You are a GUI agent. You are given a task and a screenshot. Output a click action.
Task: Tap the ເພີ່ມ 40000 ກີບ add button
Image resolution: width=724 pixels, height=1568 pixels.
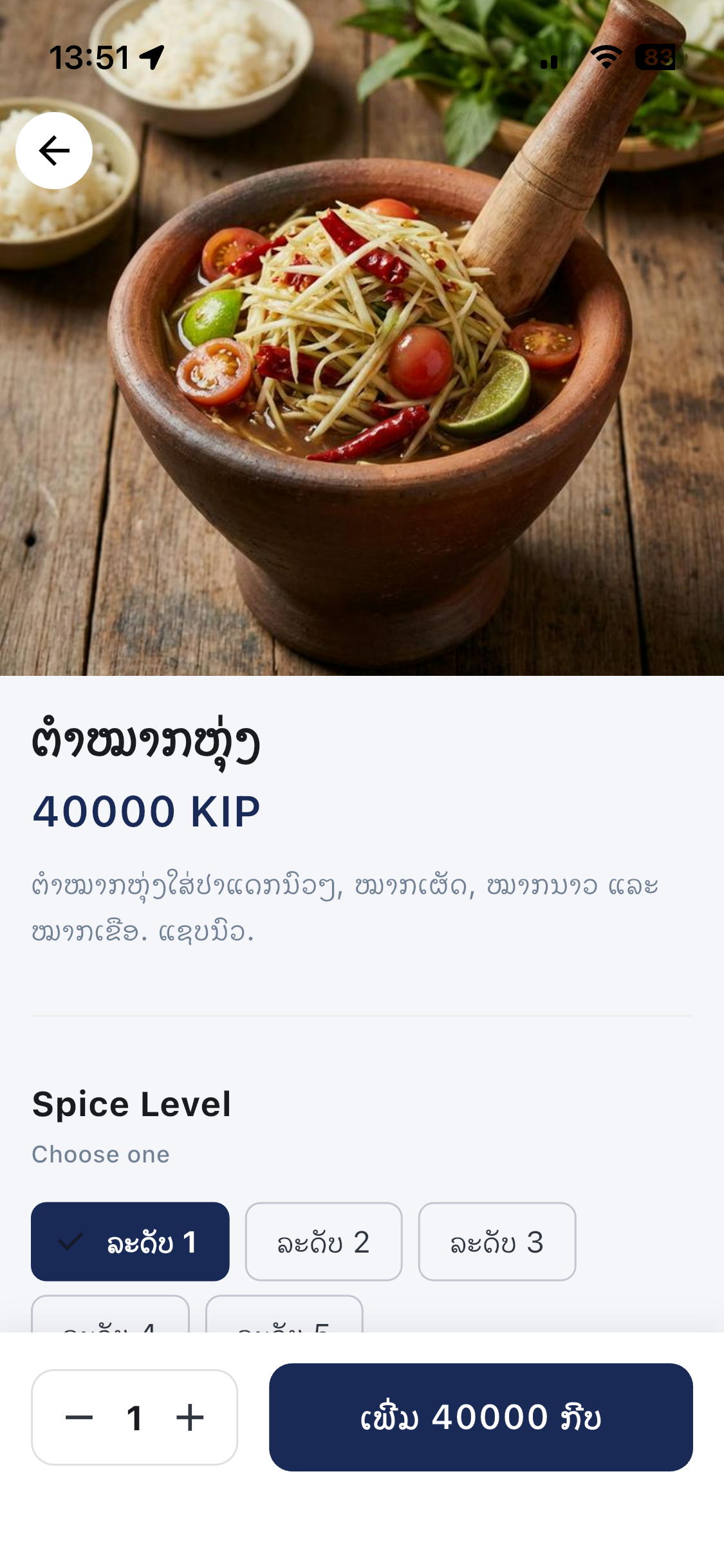click(481, 1418)
